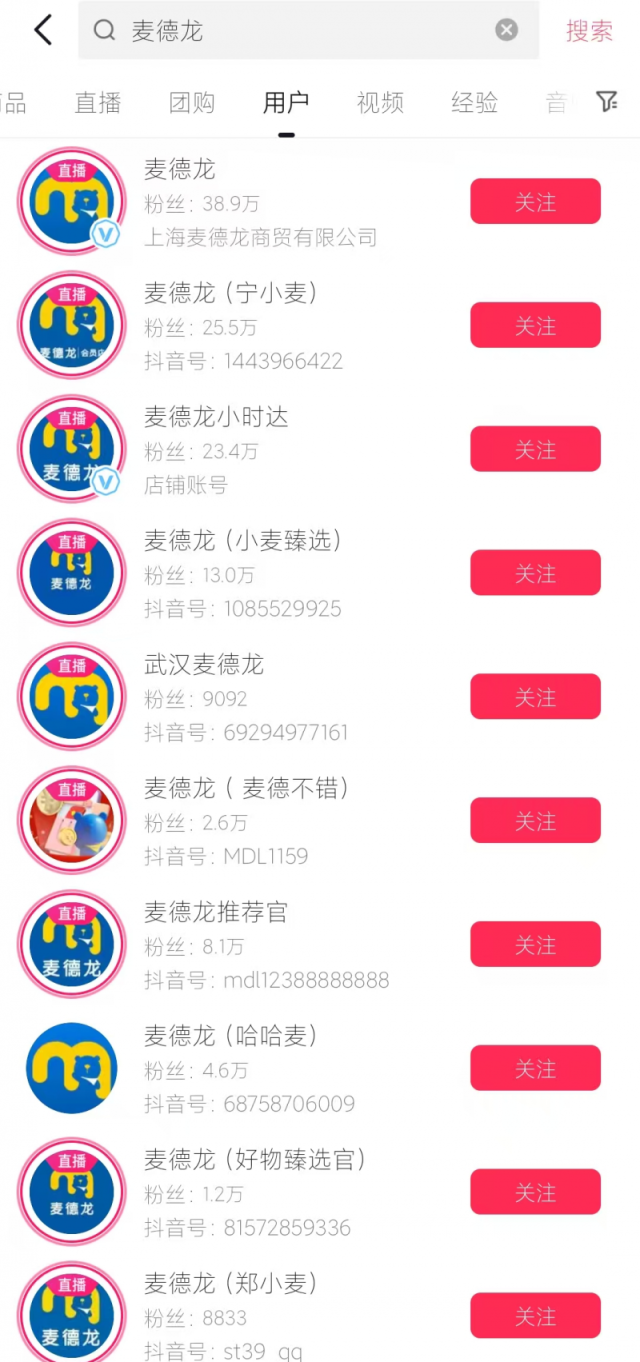640x1362 pixels.
Task: Open the 麦德龙（麦德不错）profile
Action: click(x=246, y=789)
